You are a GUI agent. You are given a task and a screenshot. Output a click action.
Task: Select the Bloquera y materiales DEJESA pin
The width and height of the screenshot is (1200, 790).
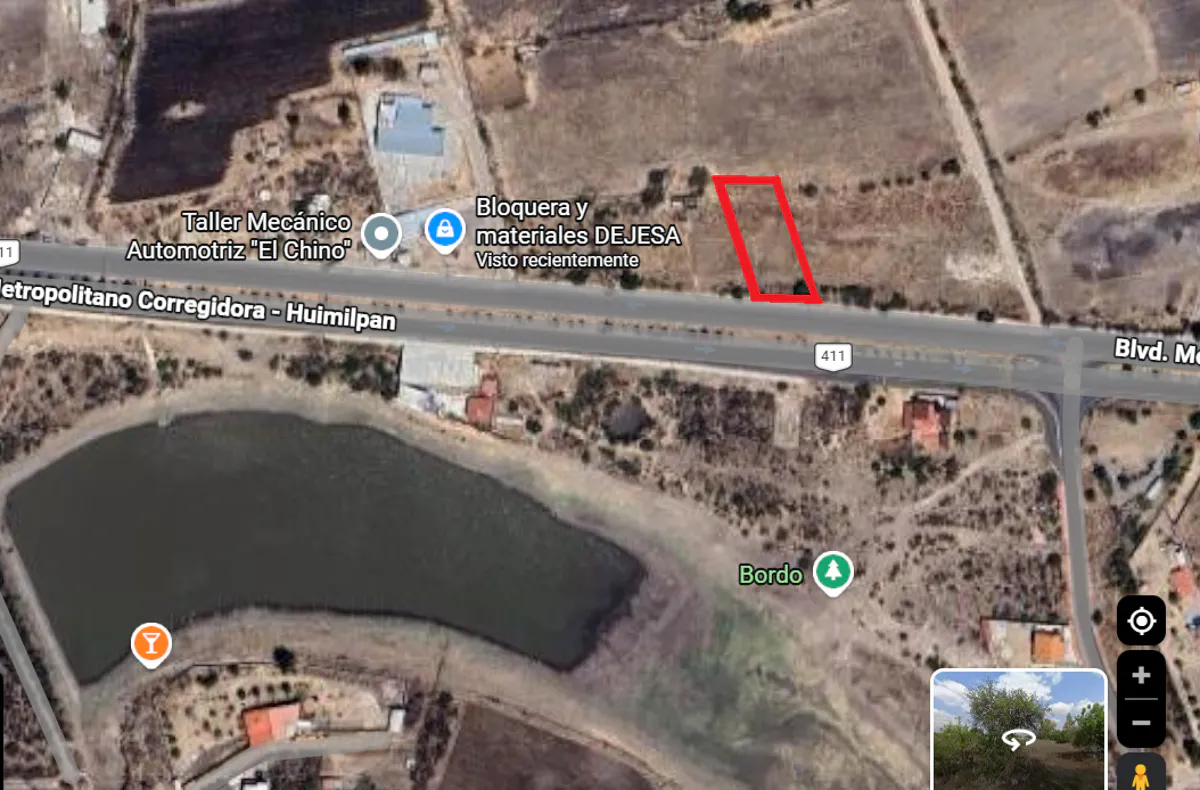442,229
